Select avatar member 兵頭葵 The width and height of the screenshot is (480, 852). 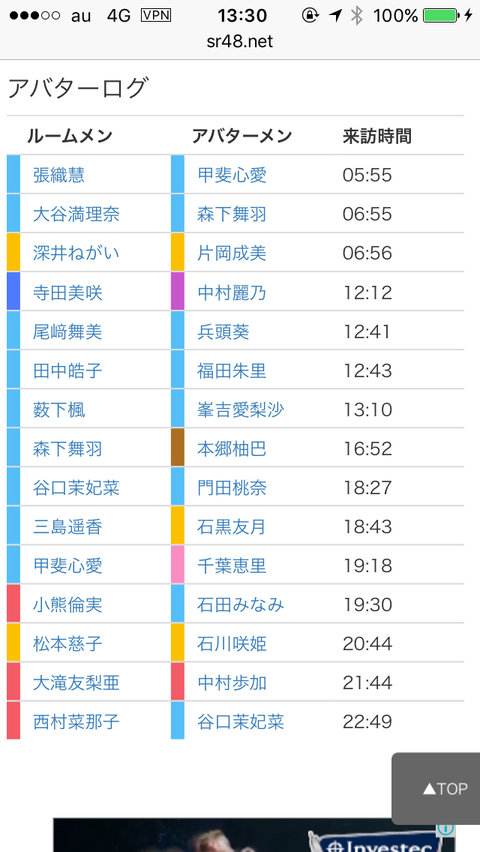tap(223, 331)
